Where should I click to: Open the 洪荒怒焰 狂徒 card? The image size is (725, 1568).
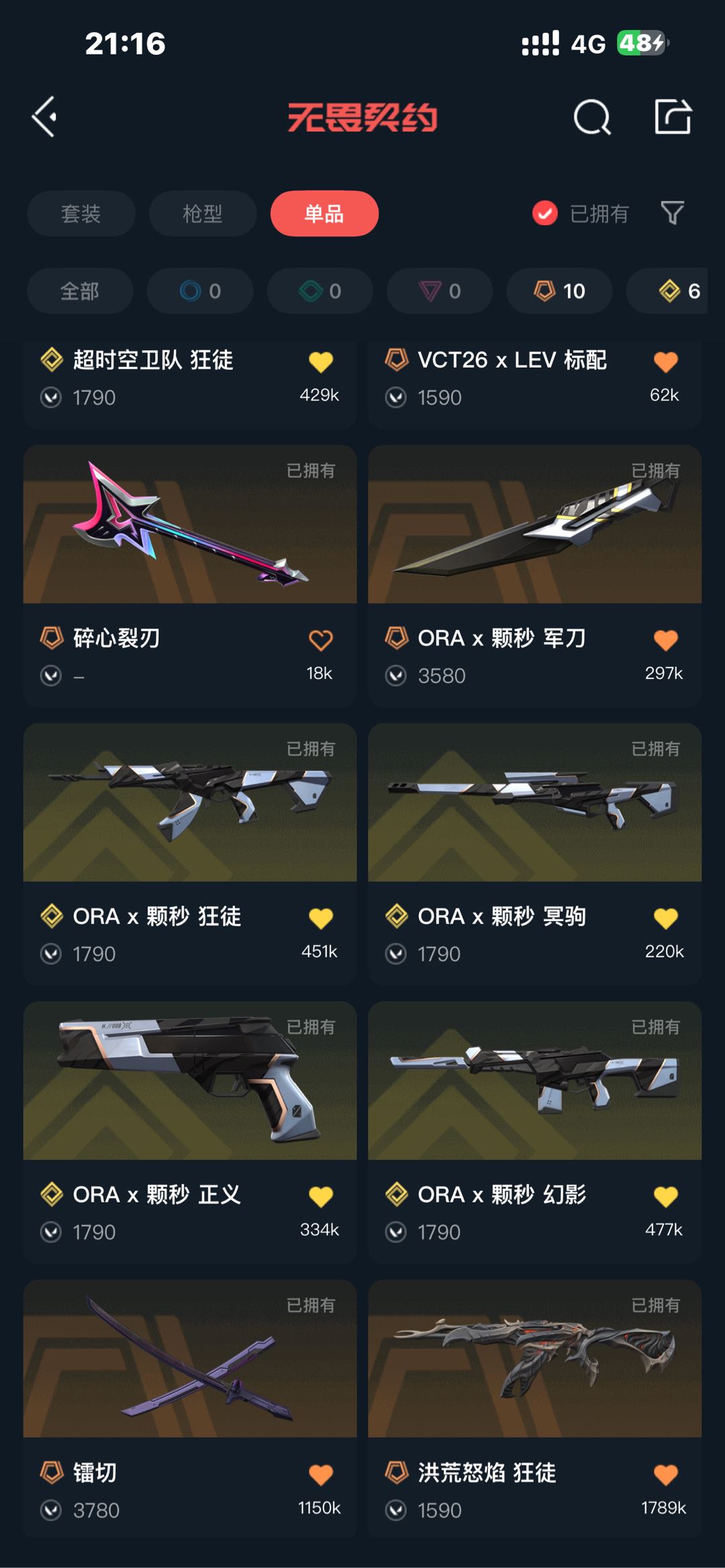(x=534, y=1408)
